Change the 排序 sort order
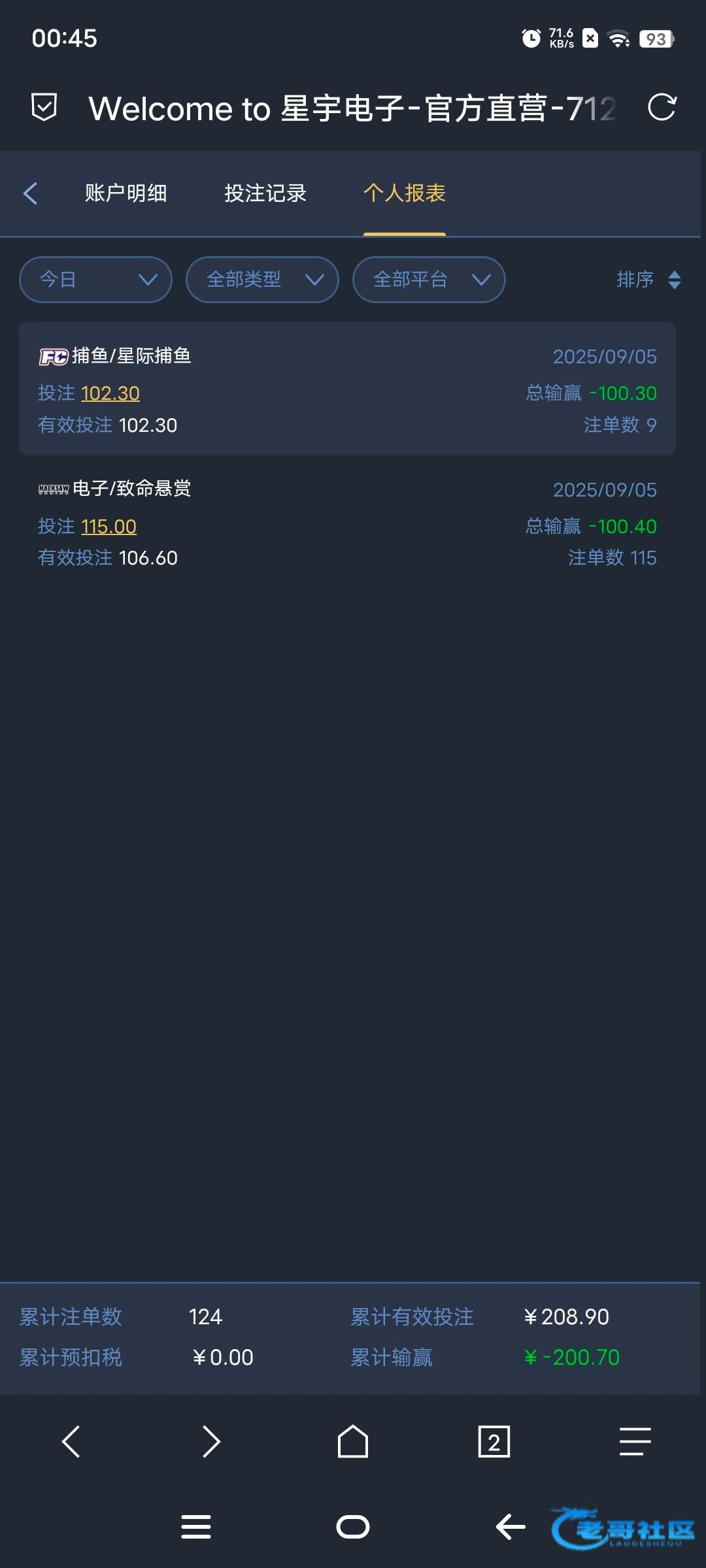This screenshot has height=1568, width=706. click(649, 280)
